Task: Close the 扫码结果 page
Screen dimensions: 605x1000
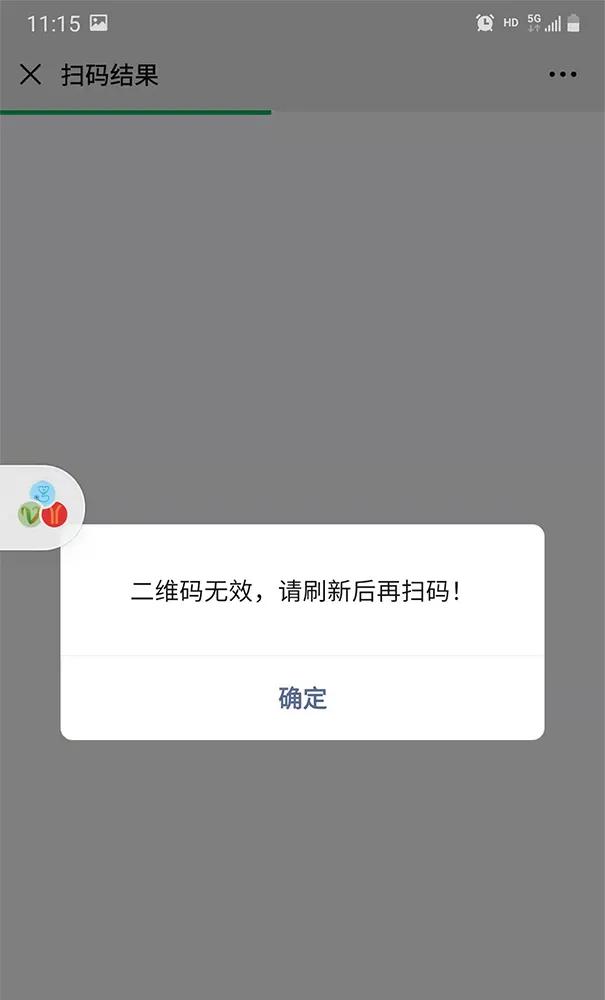Action: [x=31, y=75]
